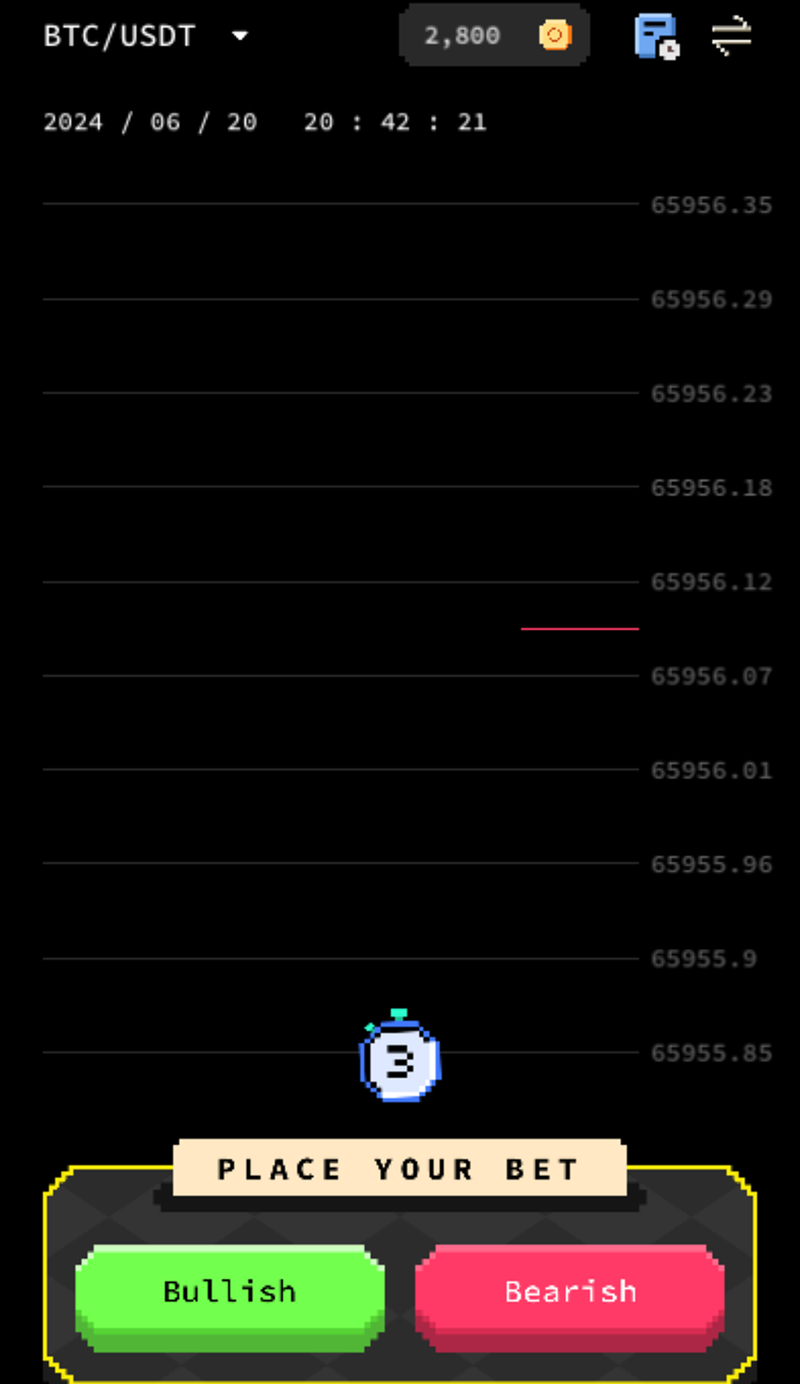Open the BTC/USDT trading pair dropdown
This screenshot has height=1384, width=800.
click(146, 36)
